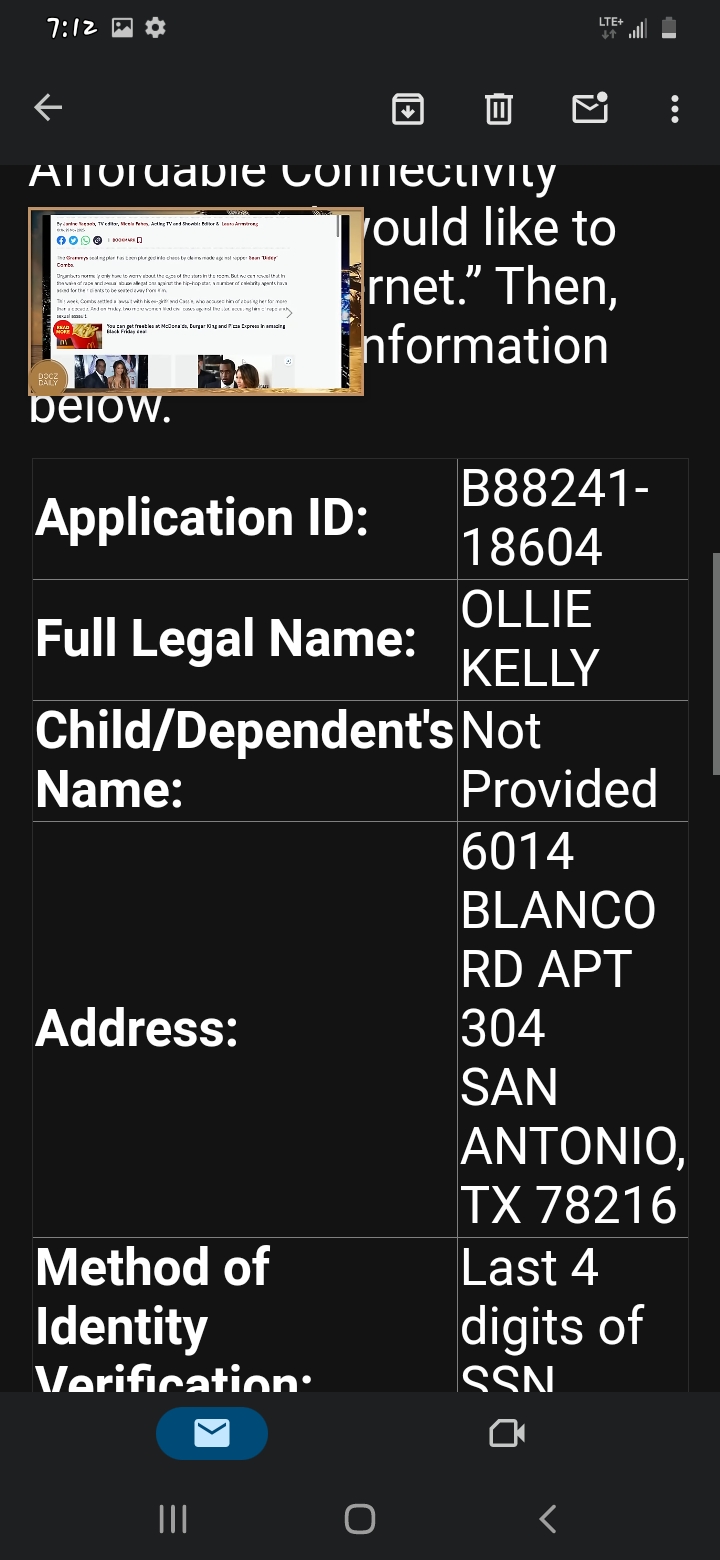Mark this email as unread
The image size is (720, 1560).
[x=590, y=108]
